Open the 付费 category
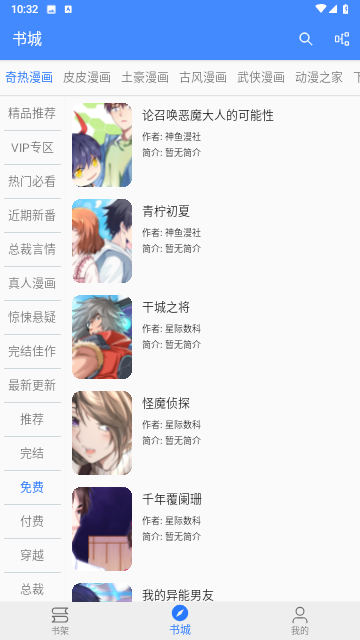360x640 pixels. [x=32, y=521]
